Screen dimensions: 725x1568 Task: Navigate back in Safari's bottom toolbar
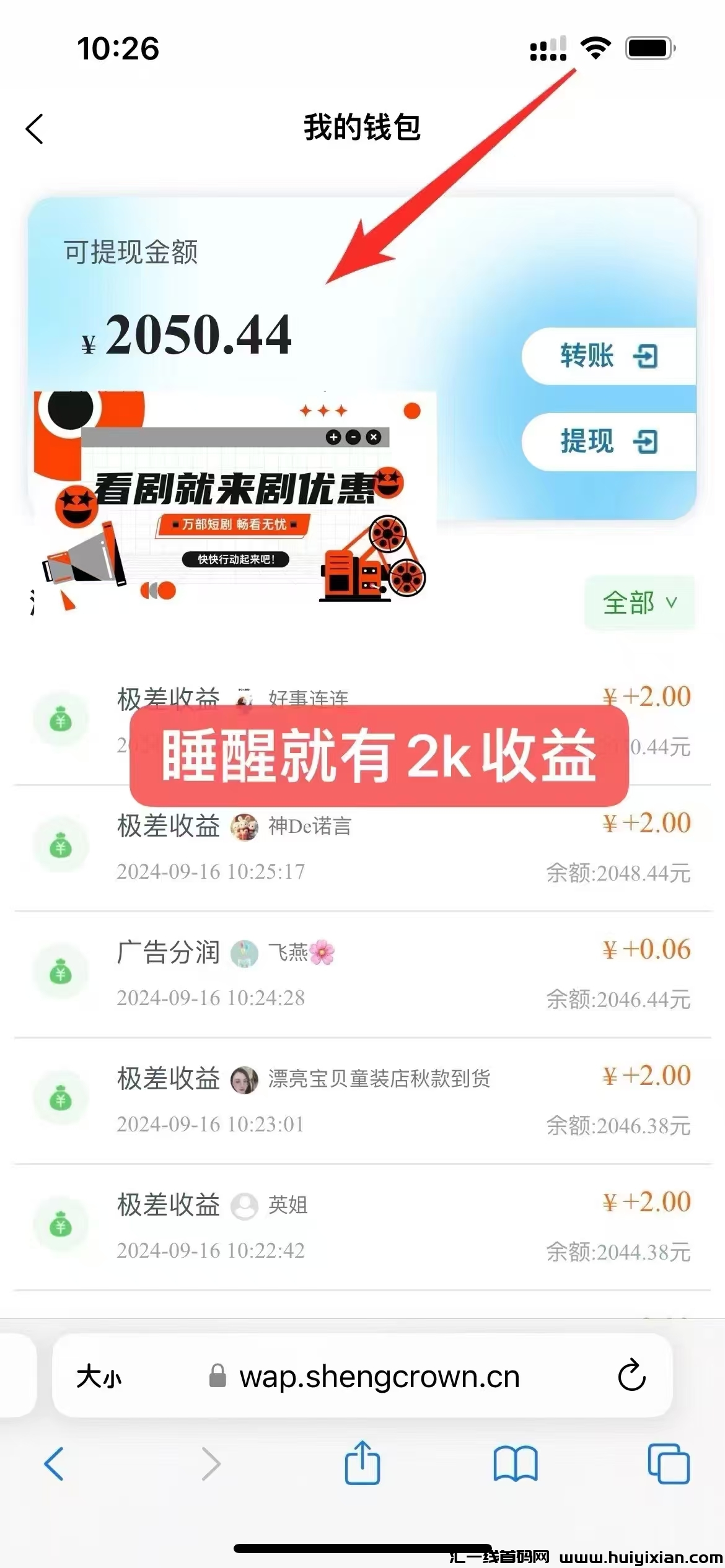coord(55,1464)
